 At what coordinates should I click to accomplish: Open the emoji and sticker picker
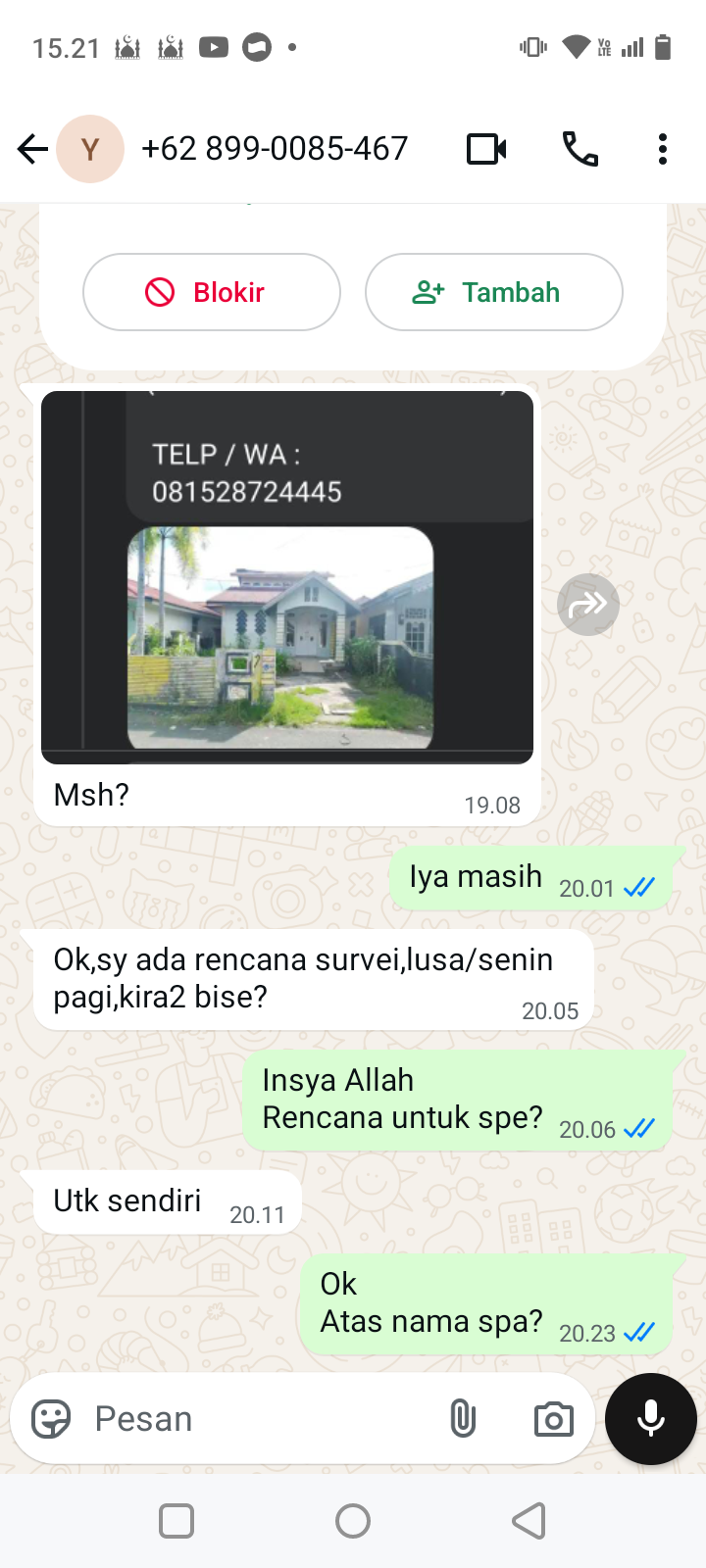coord(51,1418)
